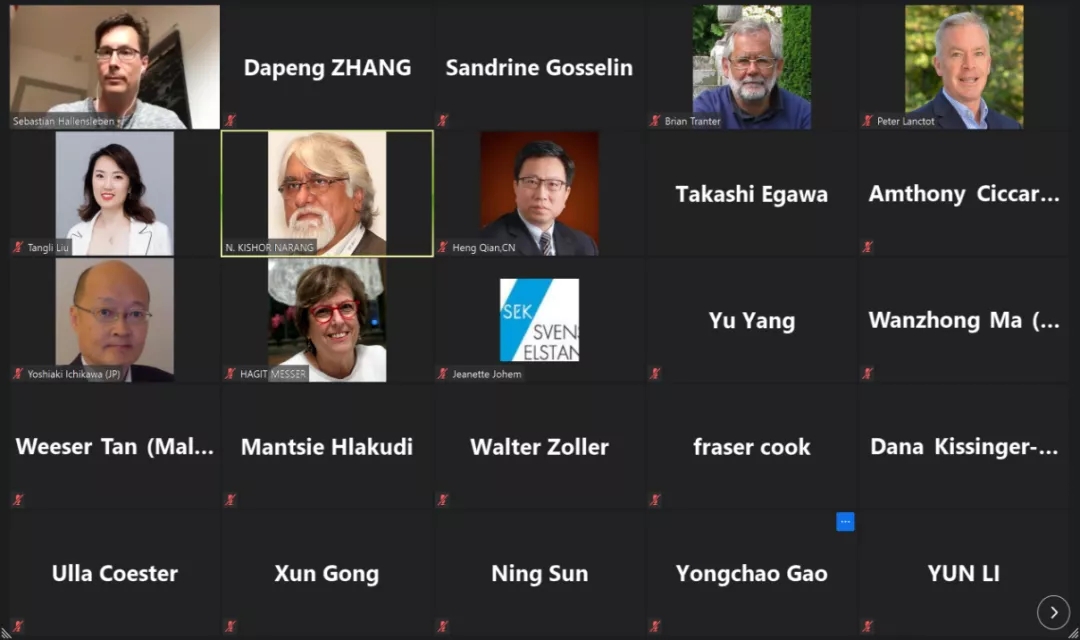Viewport: 1080px width, 640px height.
Task: Select N. Kishor Narang's video tile
Action: [x=327, y=193]
